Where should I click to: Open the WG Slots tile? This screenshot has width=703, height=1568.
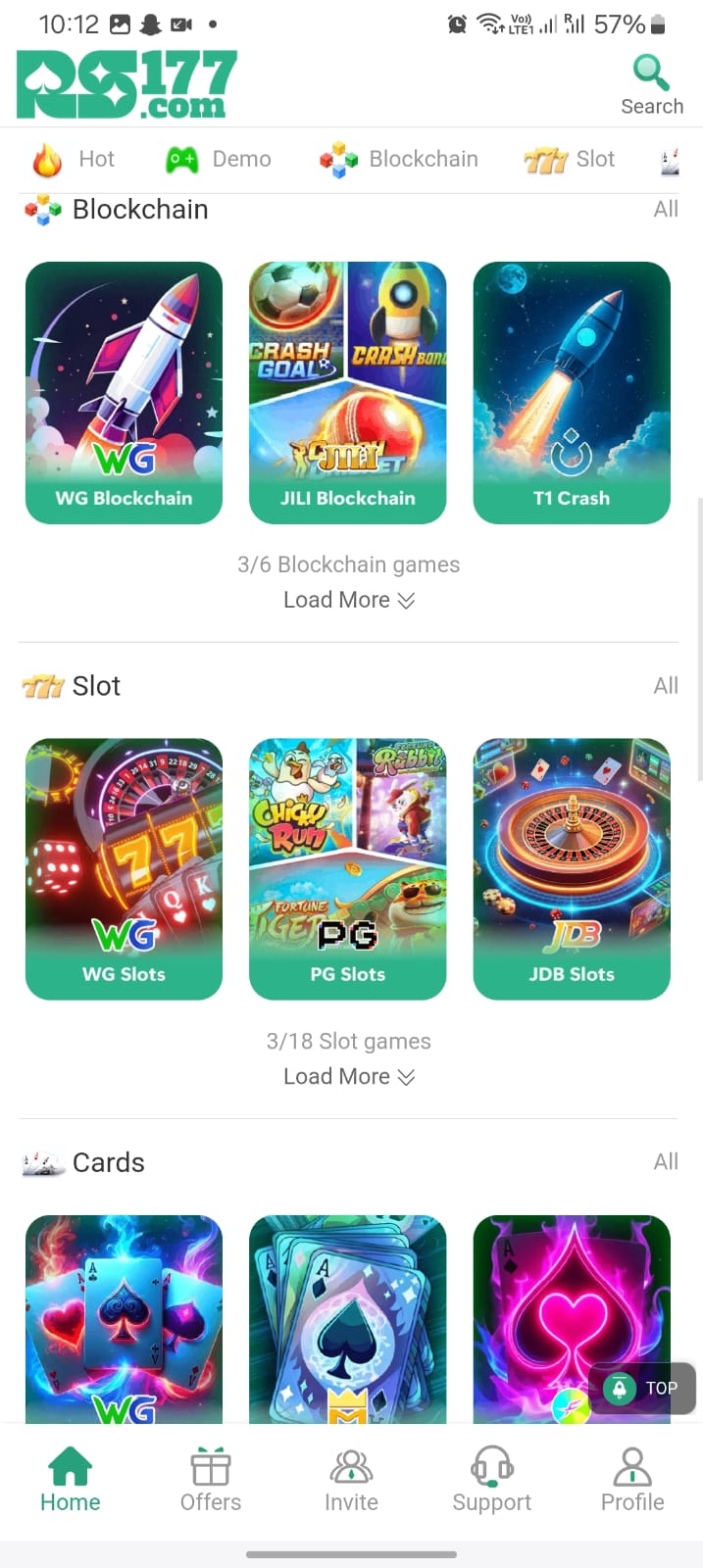click(124, 868)
